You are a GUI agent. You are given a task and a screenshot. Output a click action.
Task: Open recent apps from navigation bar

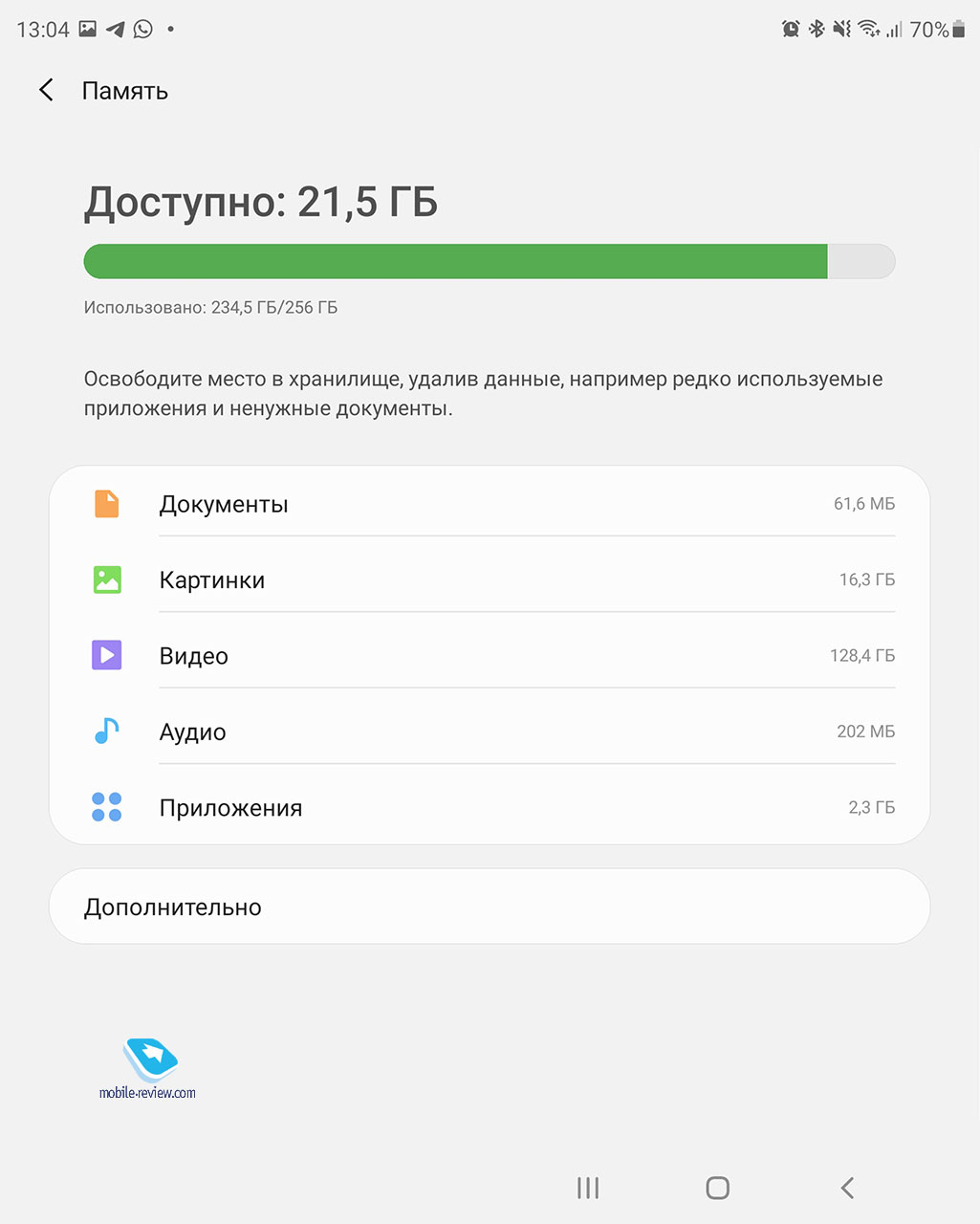(588, 1188)
